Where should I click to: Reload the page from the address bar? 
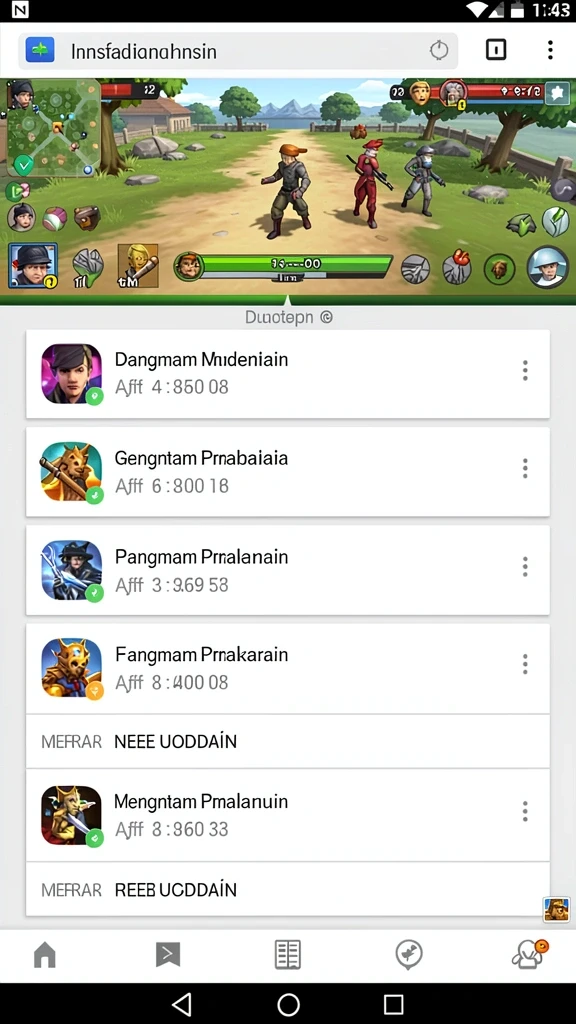click(x=439, y=50)
